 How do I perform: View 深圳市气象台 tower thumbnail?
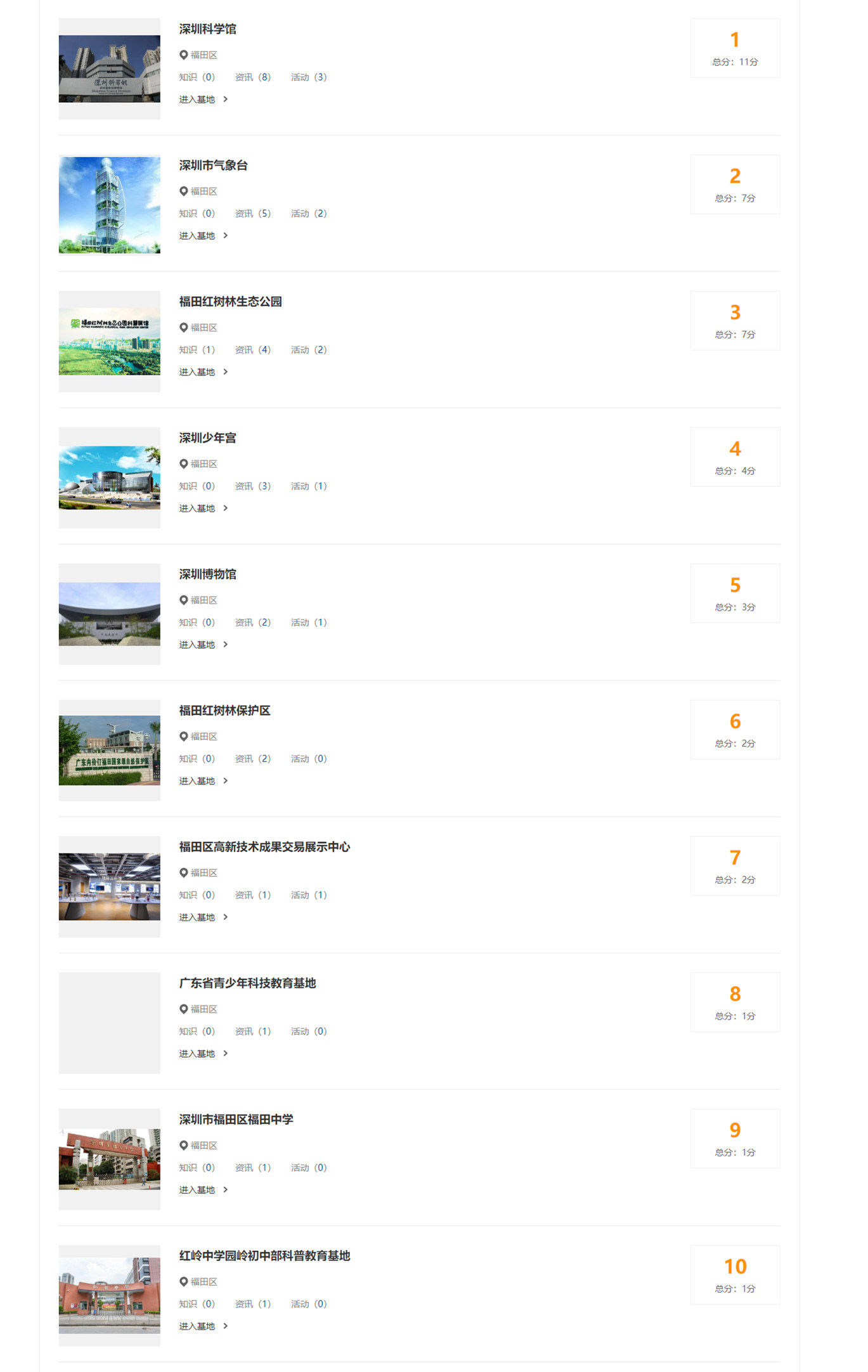pyautogui.click(x=109, y=205)
